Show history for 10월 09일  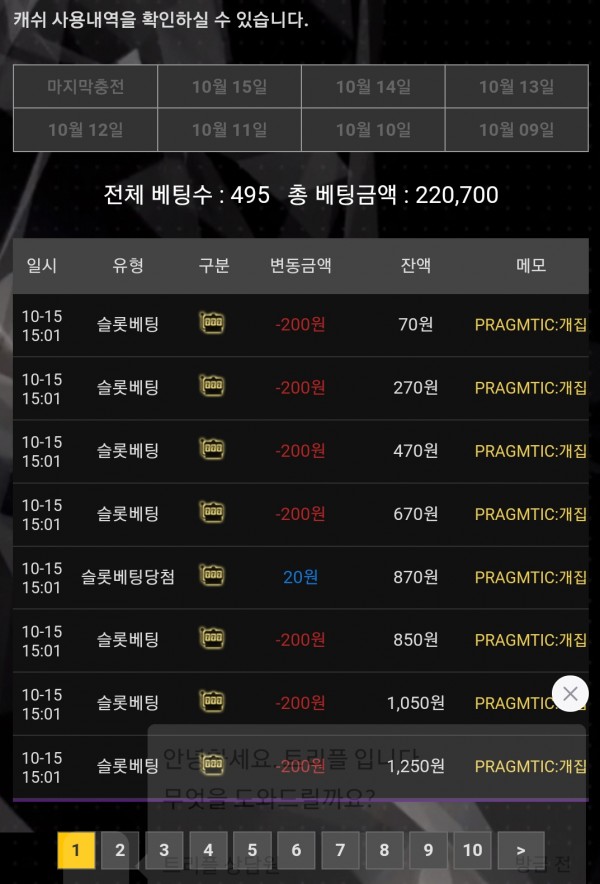tap(516, 130)
